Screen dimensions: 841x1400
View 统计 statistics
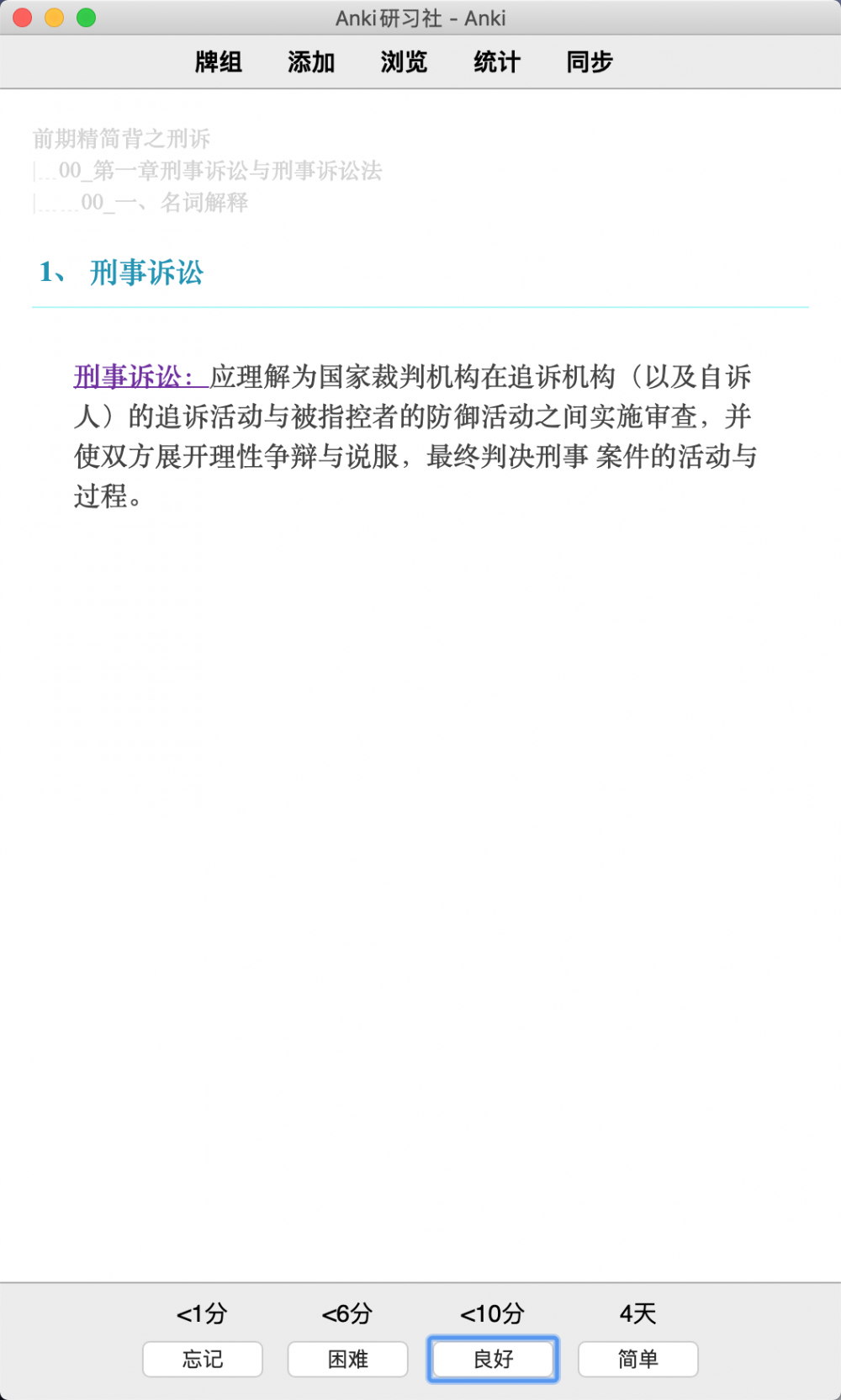click(x=496, y=62)
